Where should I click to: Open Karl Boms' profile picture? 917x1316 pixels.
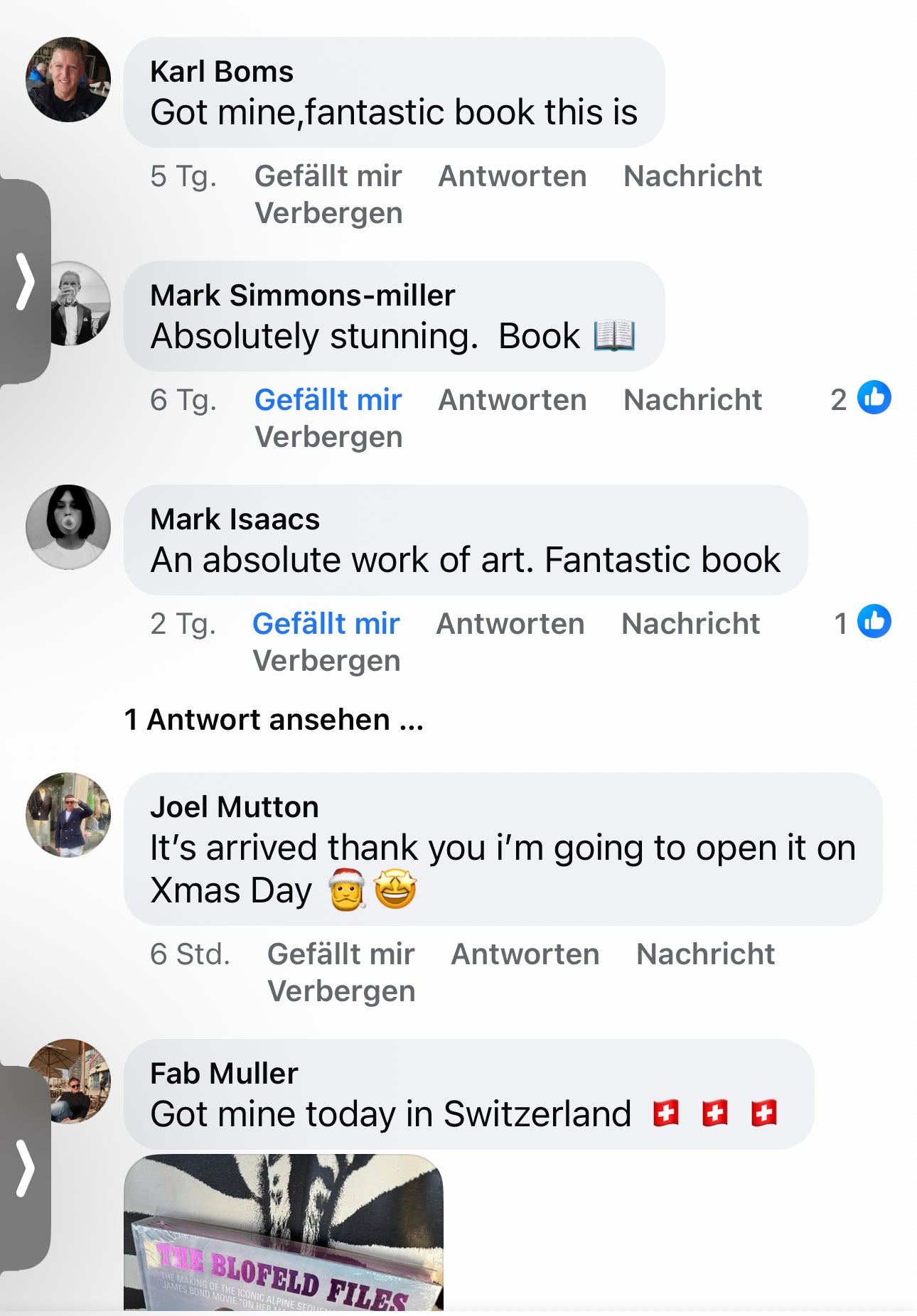68,80
